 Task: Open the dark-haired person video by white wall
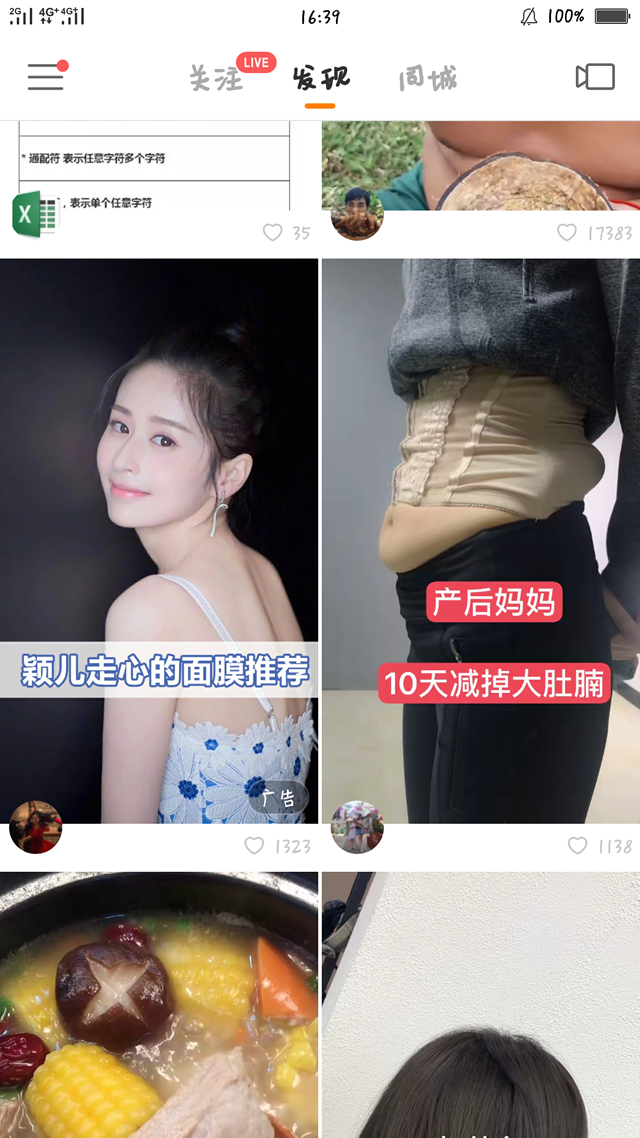(x=480, y=1005)
